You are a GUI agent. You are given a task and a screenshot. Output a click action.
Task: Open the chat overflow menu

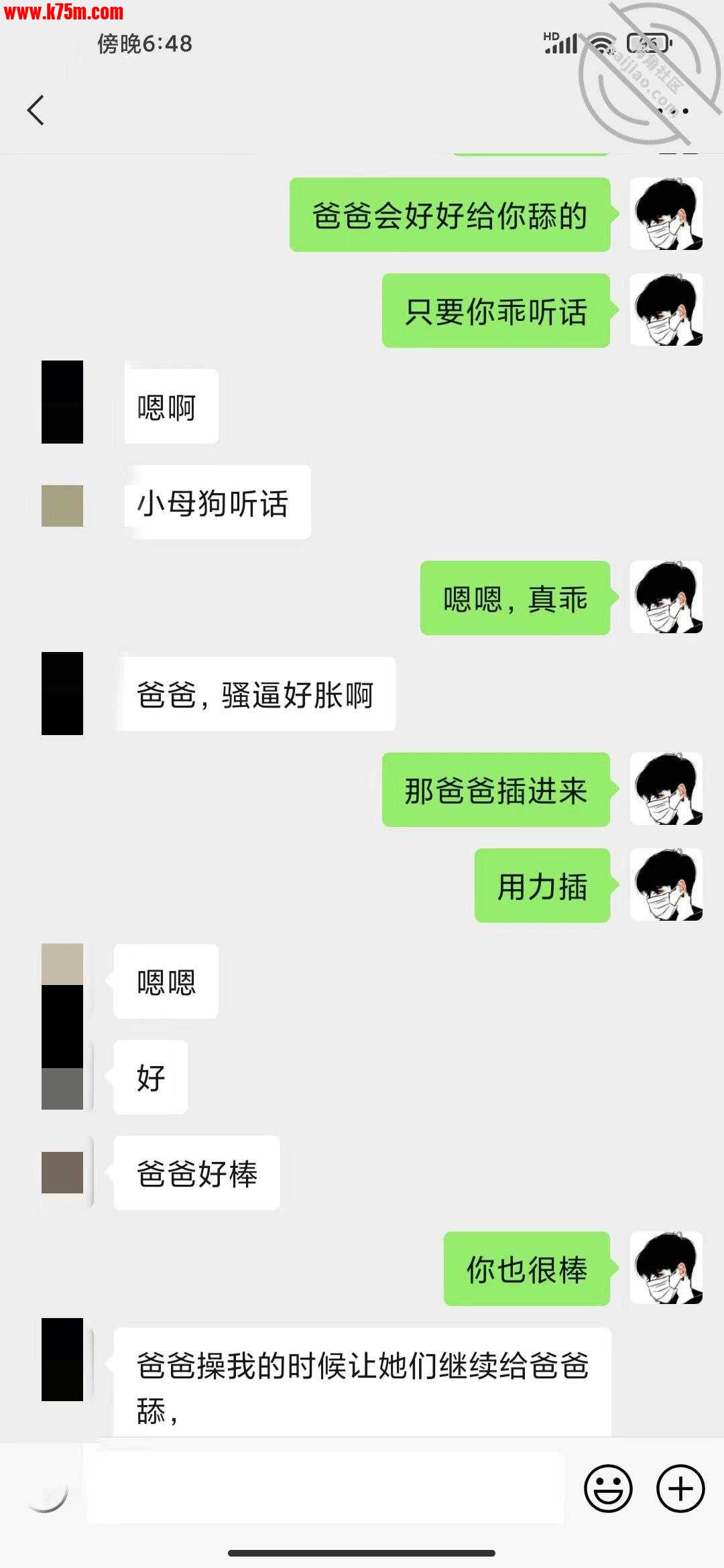[673, 111]
